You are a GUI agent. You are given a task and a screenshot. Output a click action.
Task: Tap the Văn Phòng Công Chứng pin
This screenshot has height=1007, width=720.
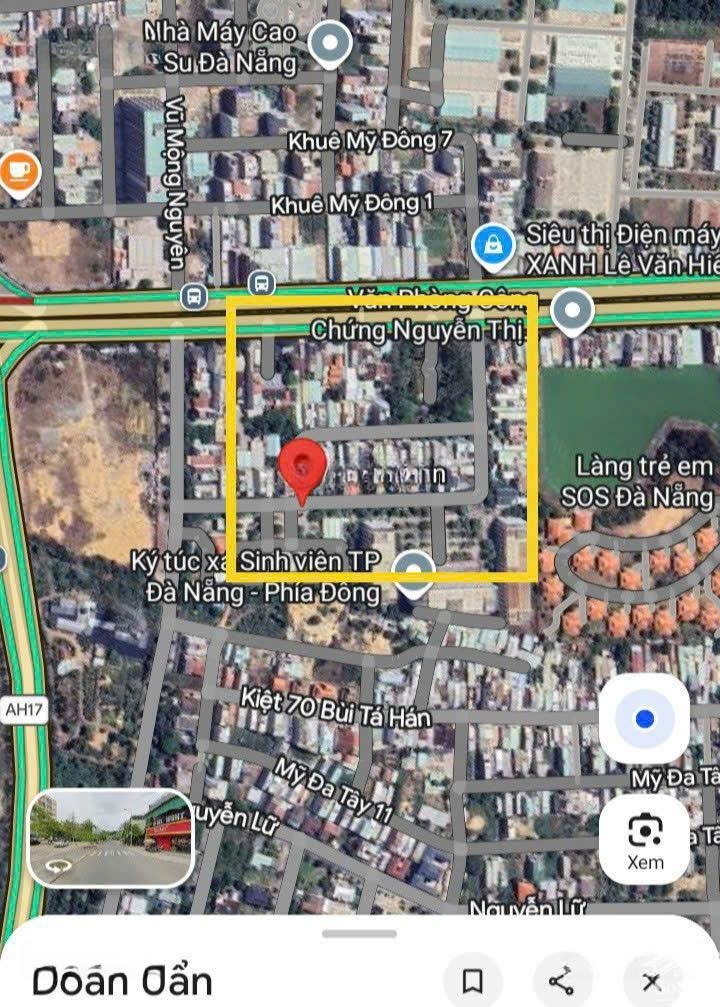pyautogui.click(x=571, y=310)
